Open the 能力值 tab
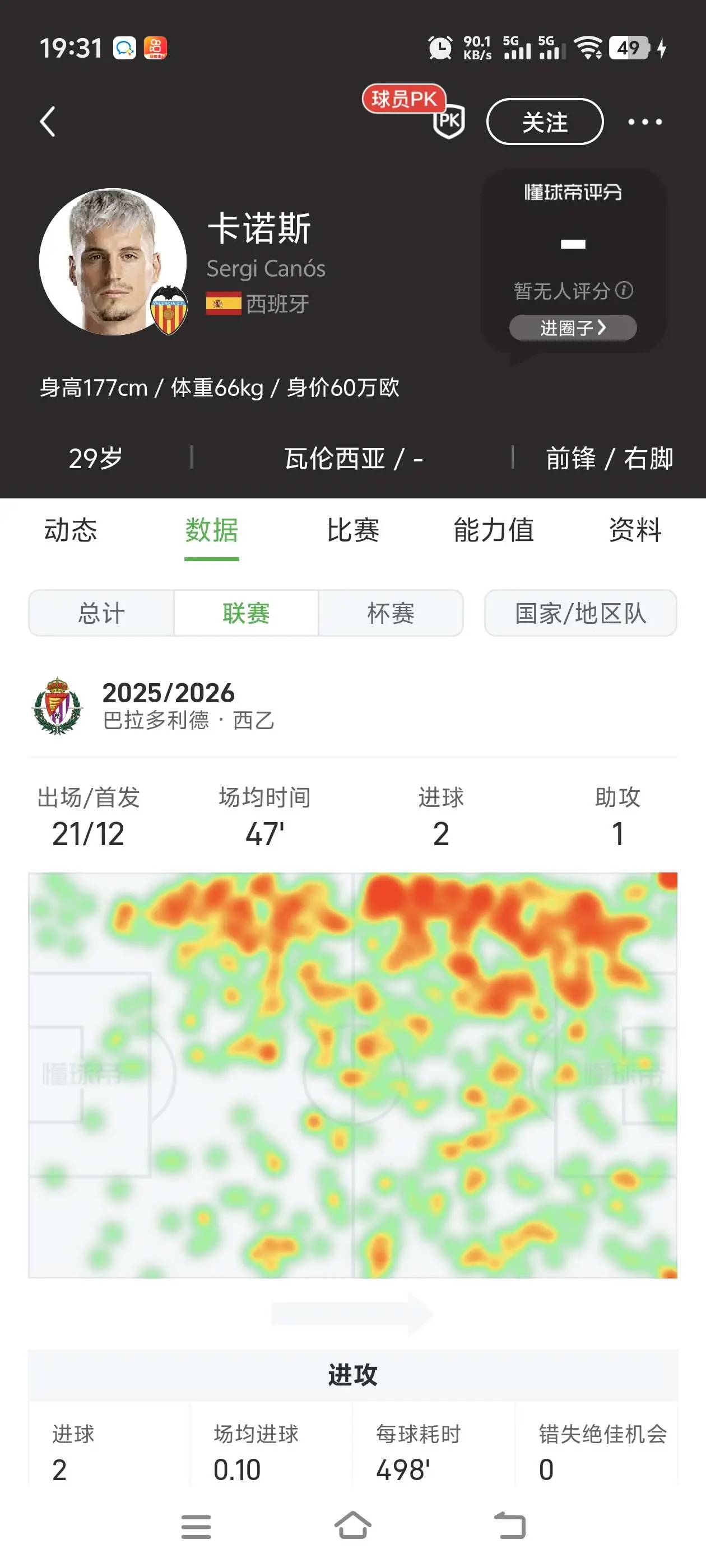Screen dimensions: 706x1568 coord(494,530)
